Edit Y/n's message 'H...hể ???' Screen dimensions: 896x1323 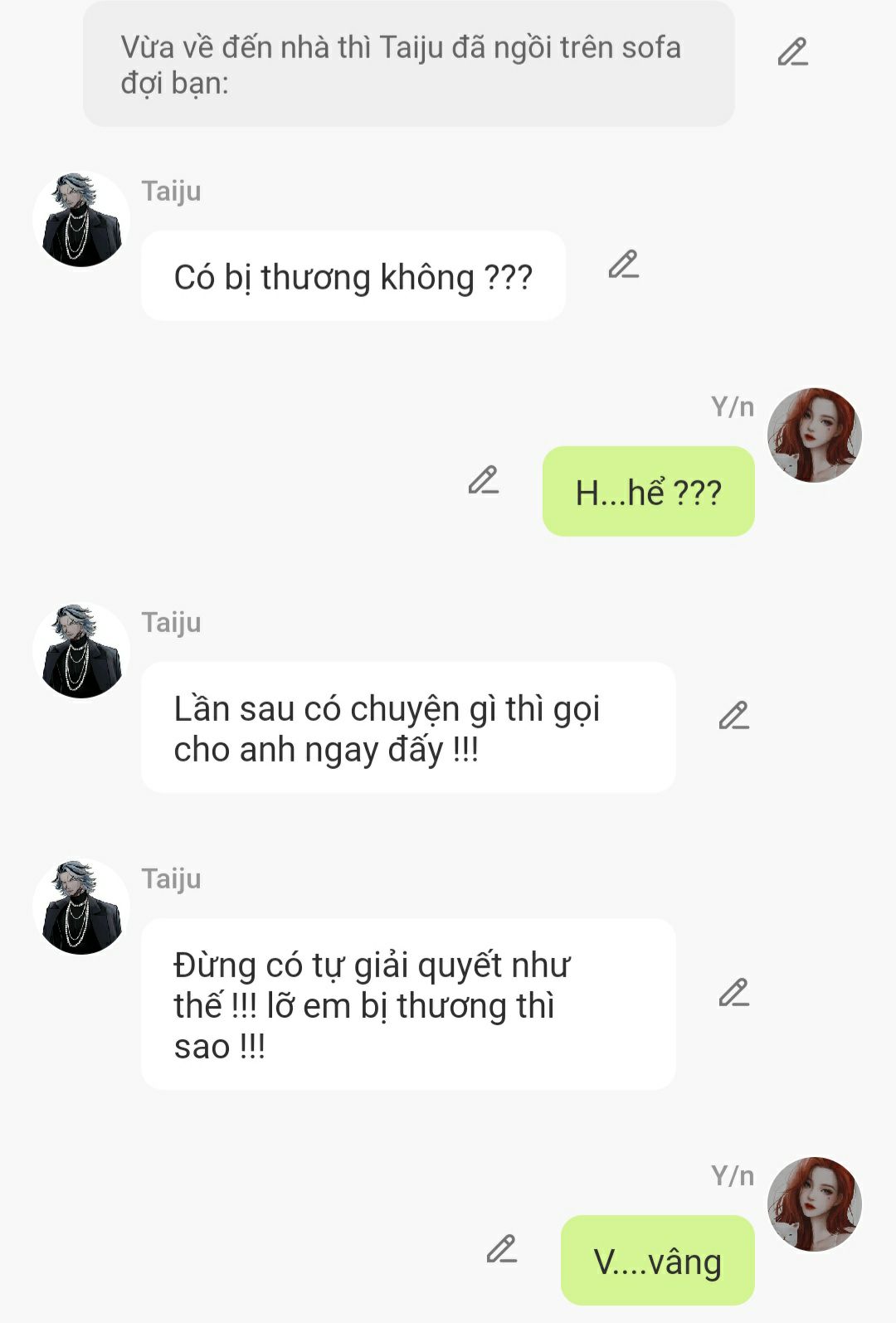click(483, 480)
